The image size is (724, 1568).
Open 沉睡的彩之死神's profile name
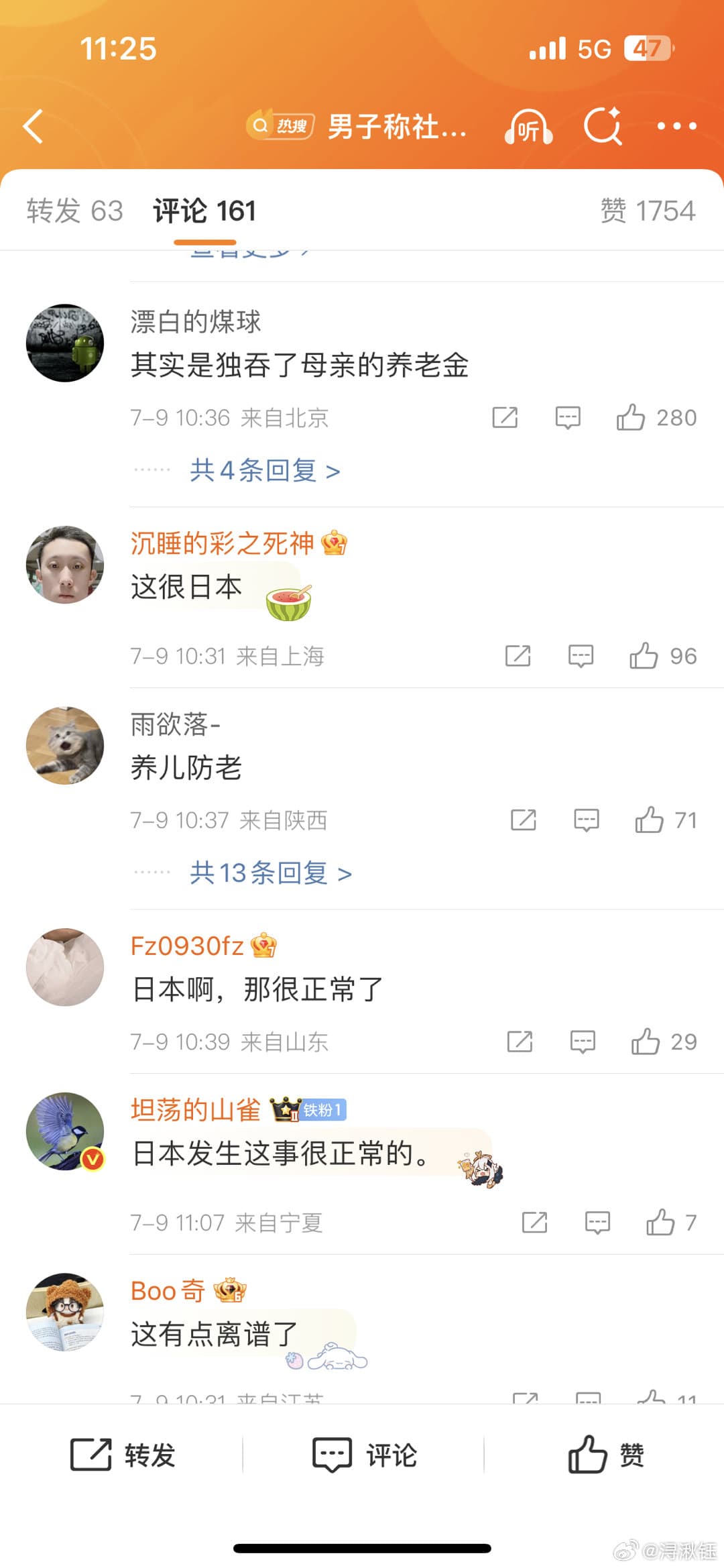point(222,543)
